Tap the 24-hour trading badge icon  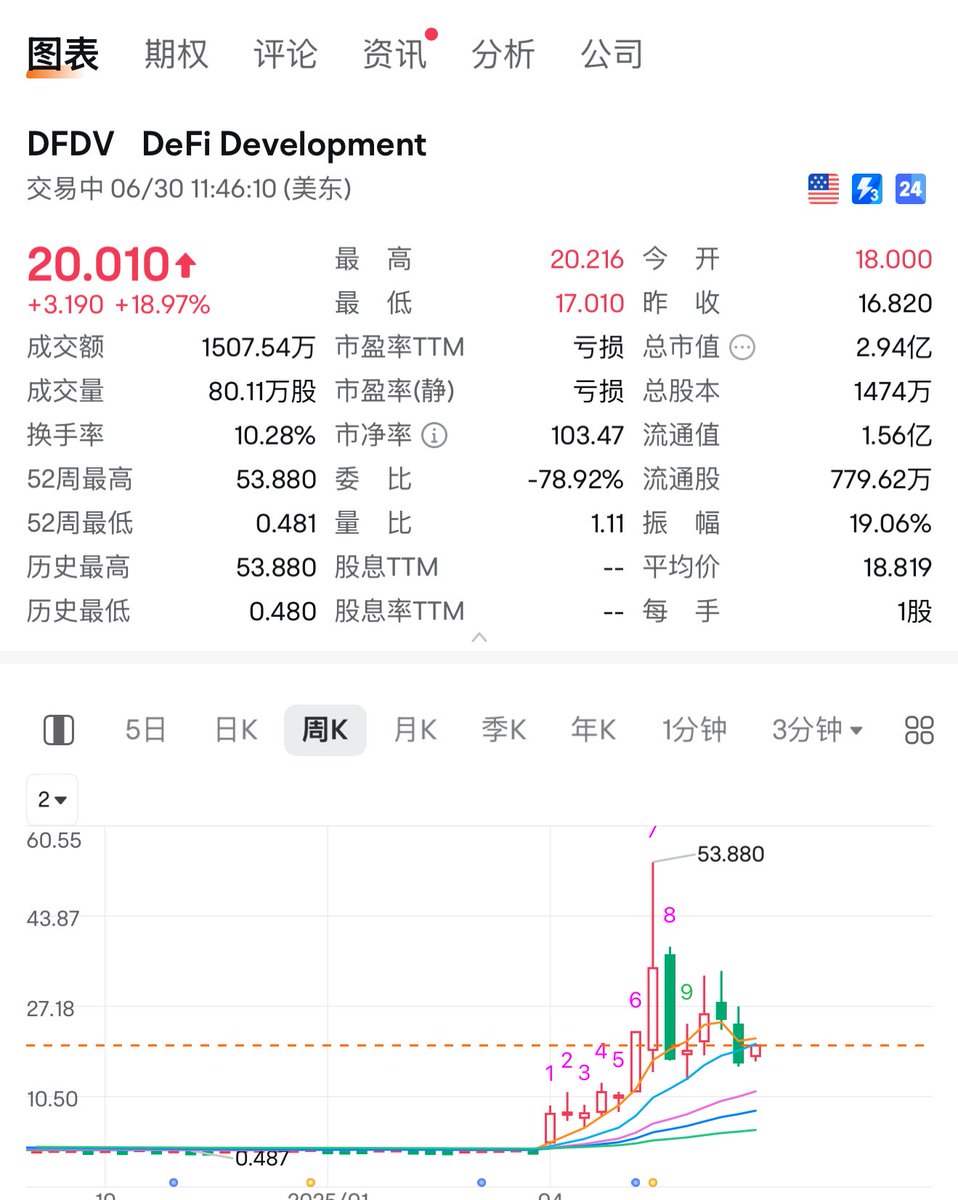910,189
